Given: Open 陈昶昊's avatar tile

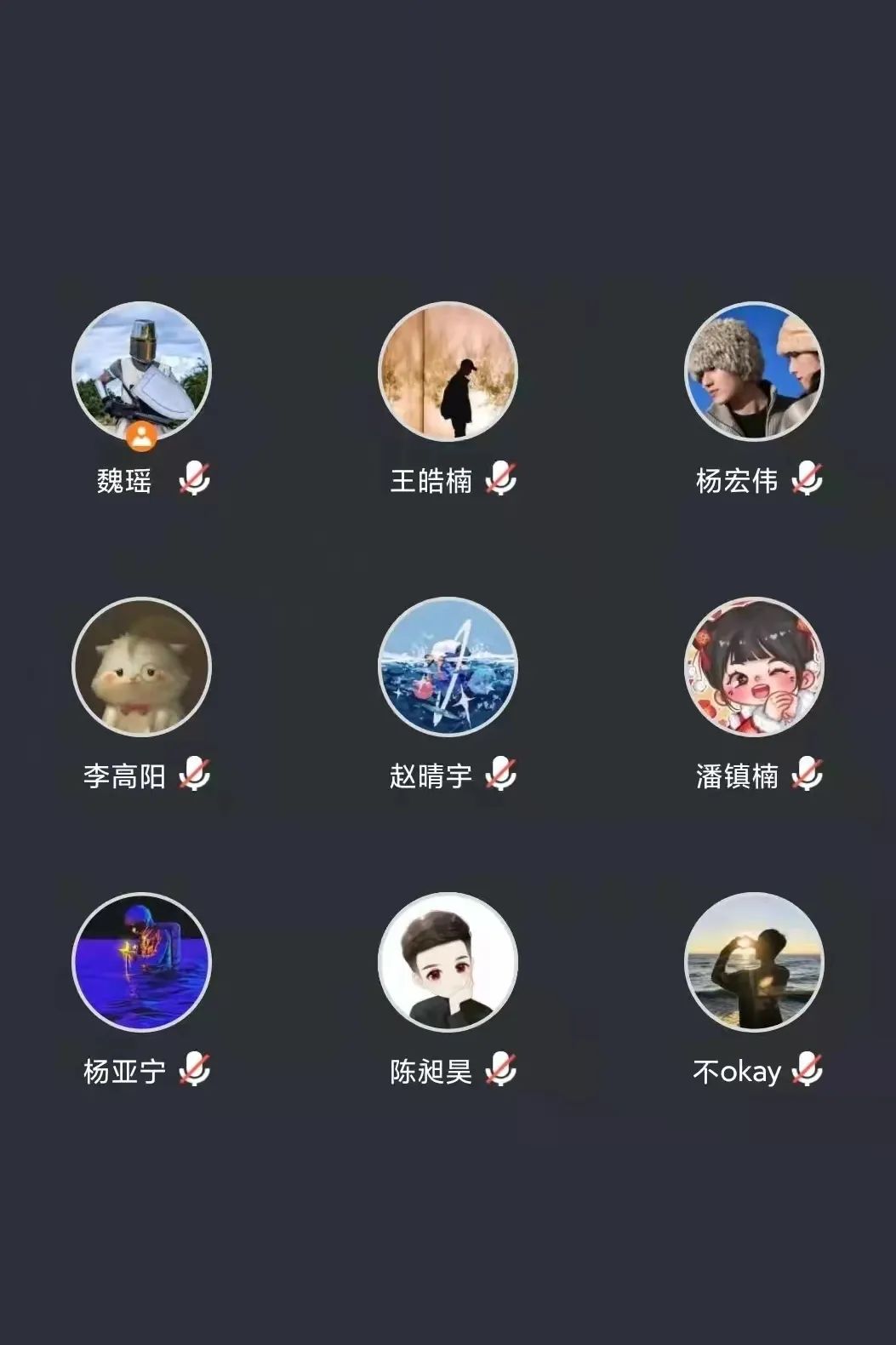Looking at the screenshot, I should 448,962.
